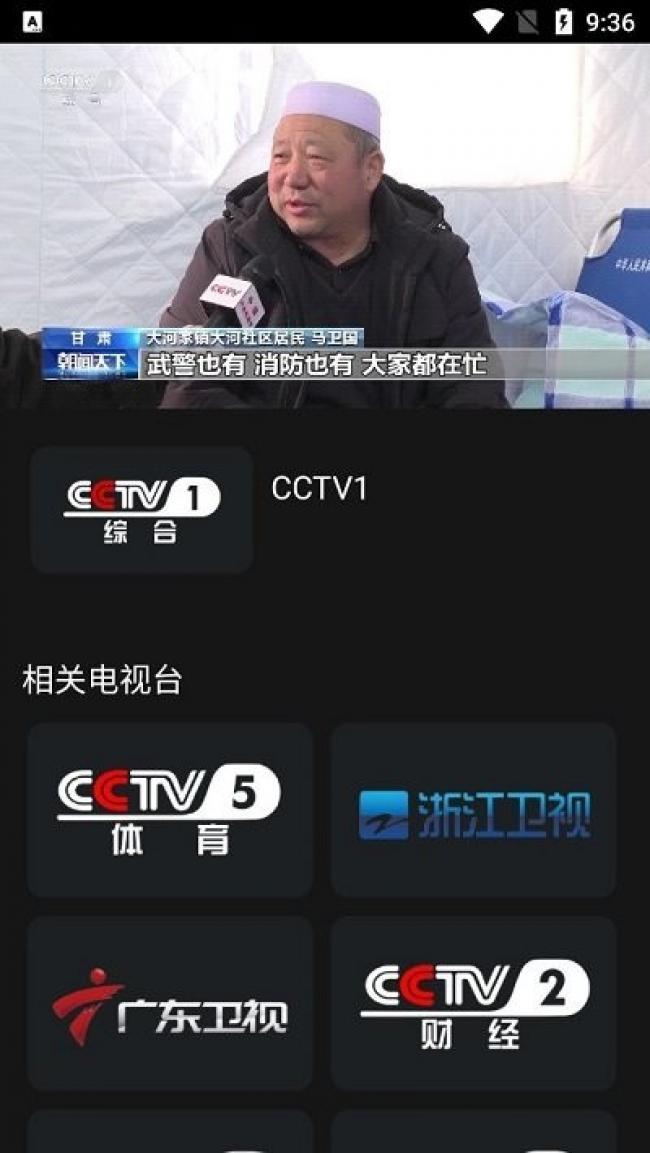Watch the CCTV2 财经 channel

pos(473,1003)
